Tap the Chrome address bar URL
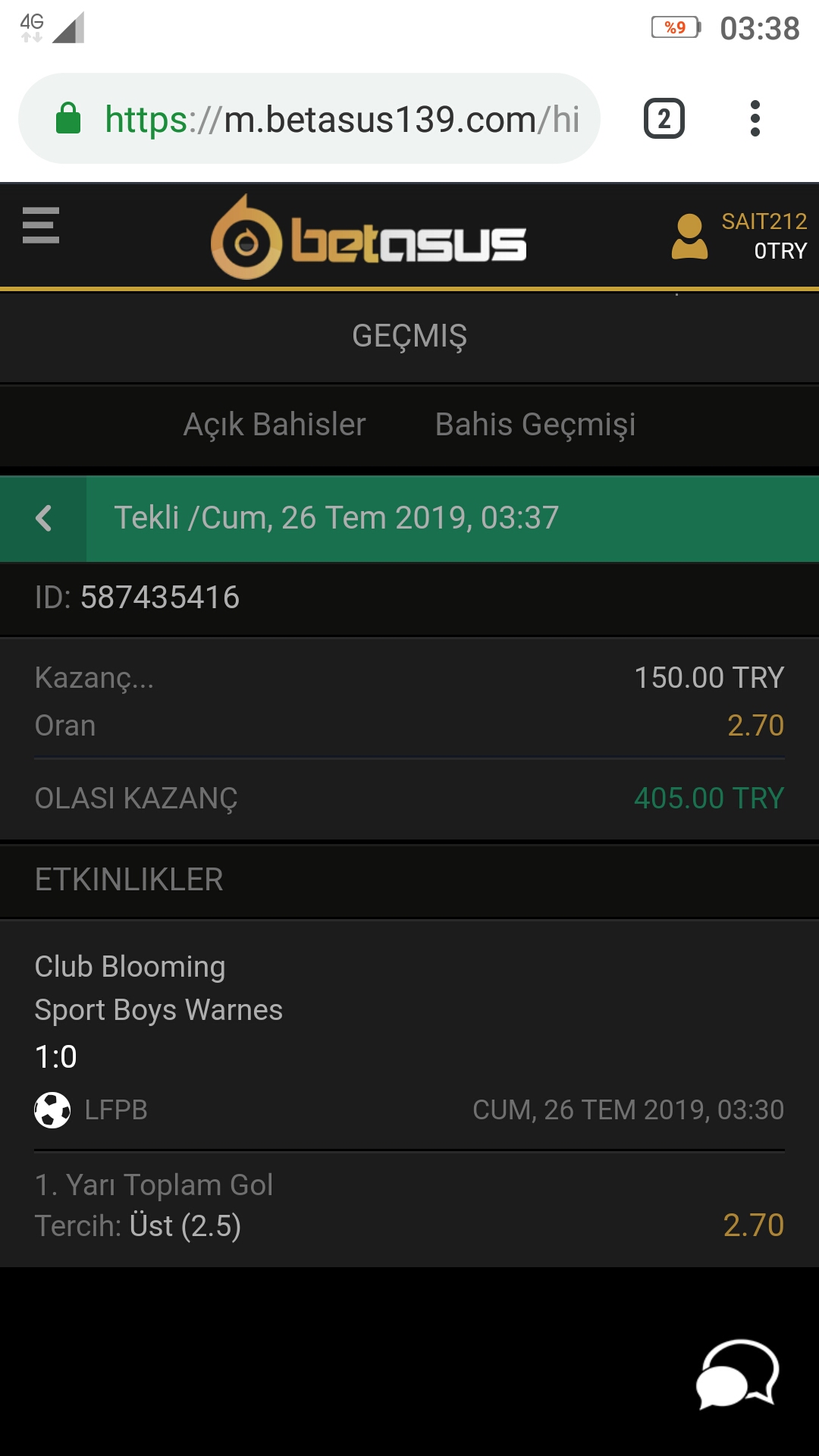Viewport: 819px width, 1456px height. [x=342, y=119]
